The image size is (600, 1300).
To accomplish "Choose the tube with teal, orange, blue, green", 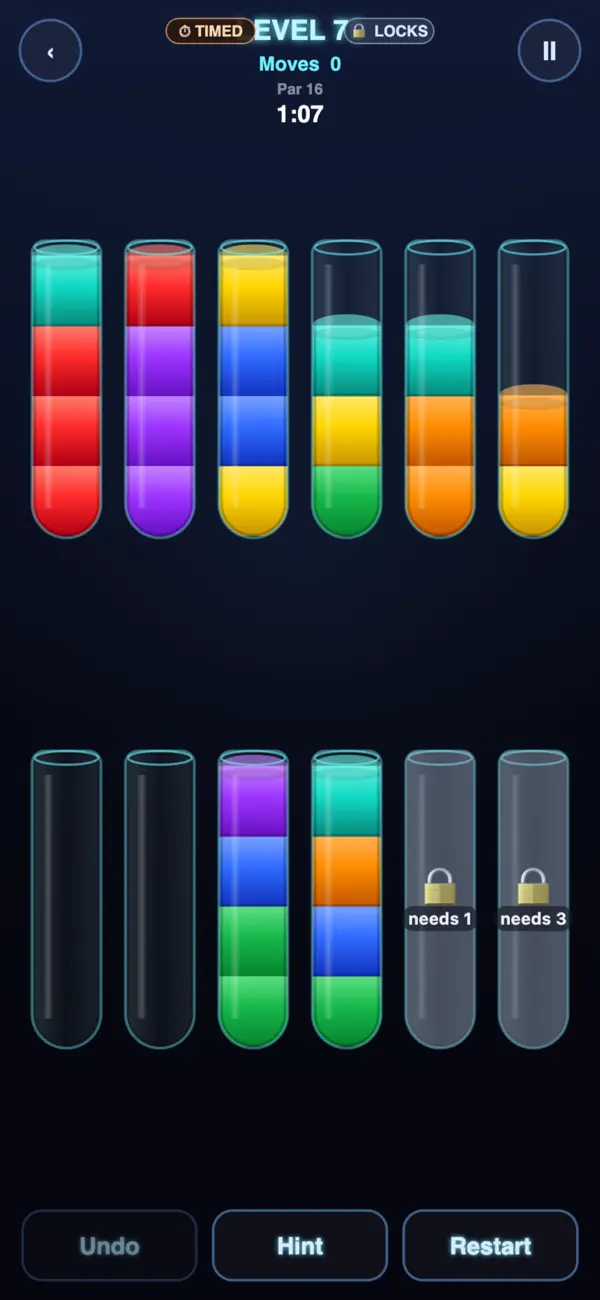I will tap(346, 899).
